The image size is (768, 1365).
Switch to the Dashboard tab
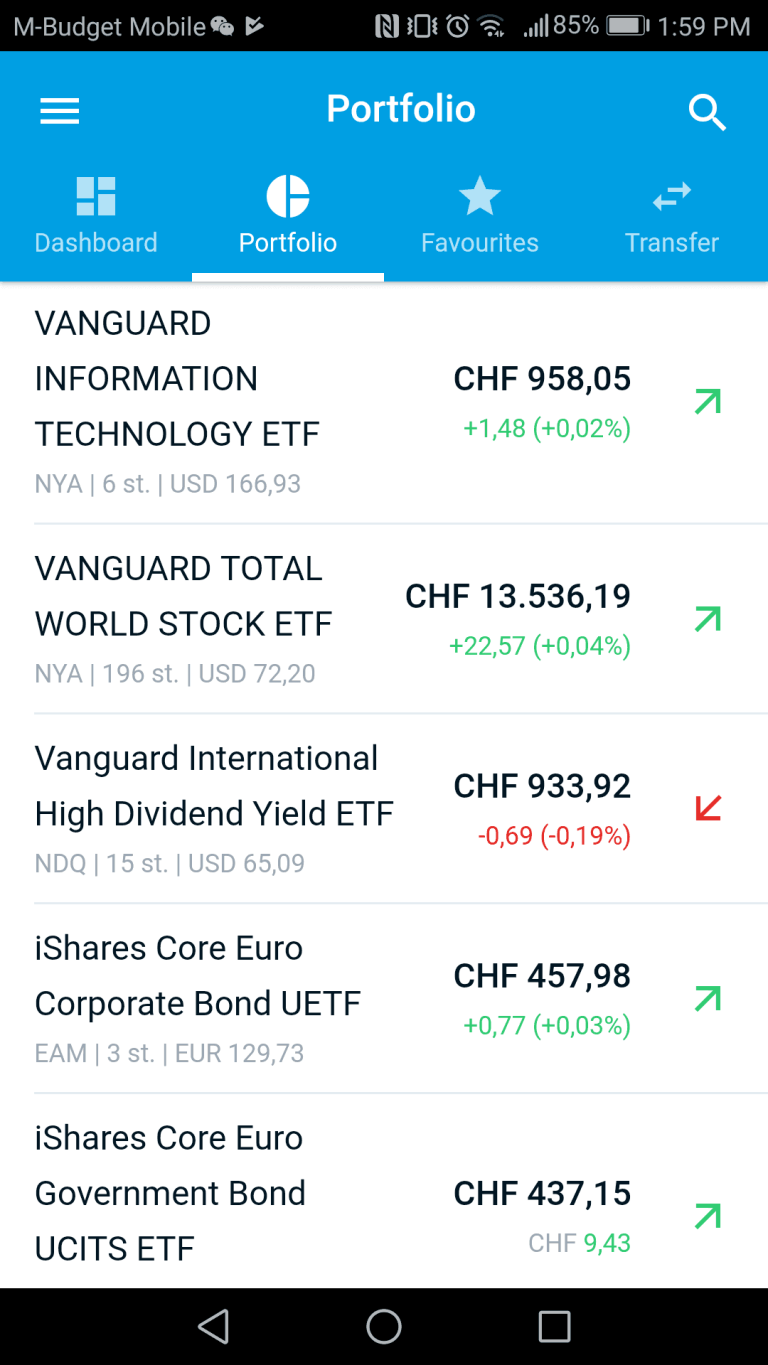point(96,216)
